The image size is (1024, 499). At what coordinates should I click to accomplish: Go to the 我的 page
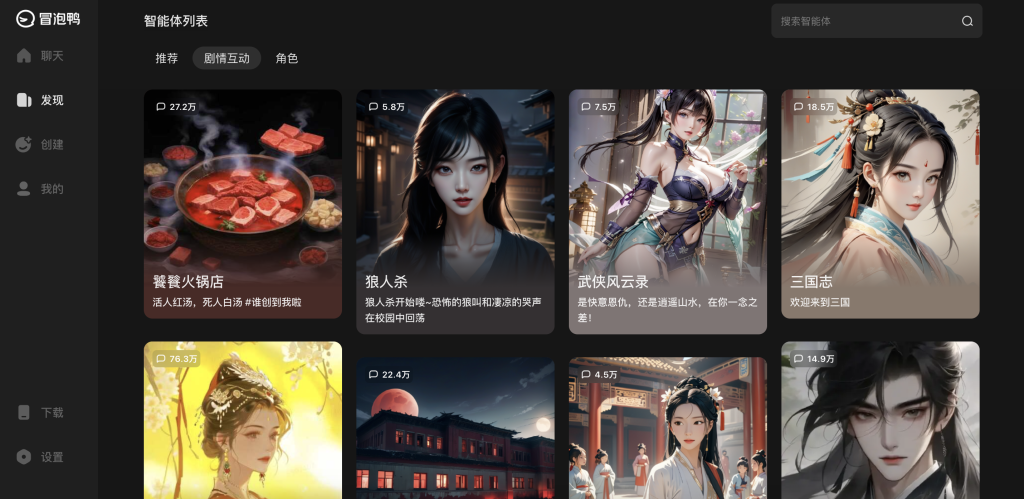(x=40, y=189)
